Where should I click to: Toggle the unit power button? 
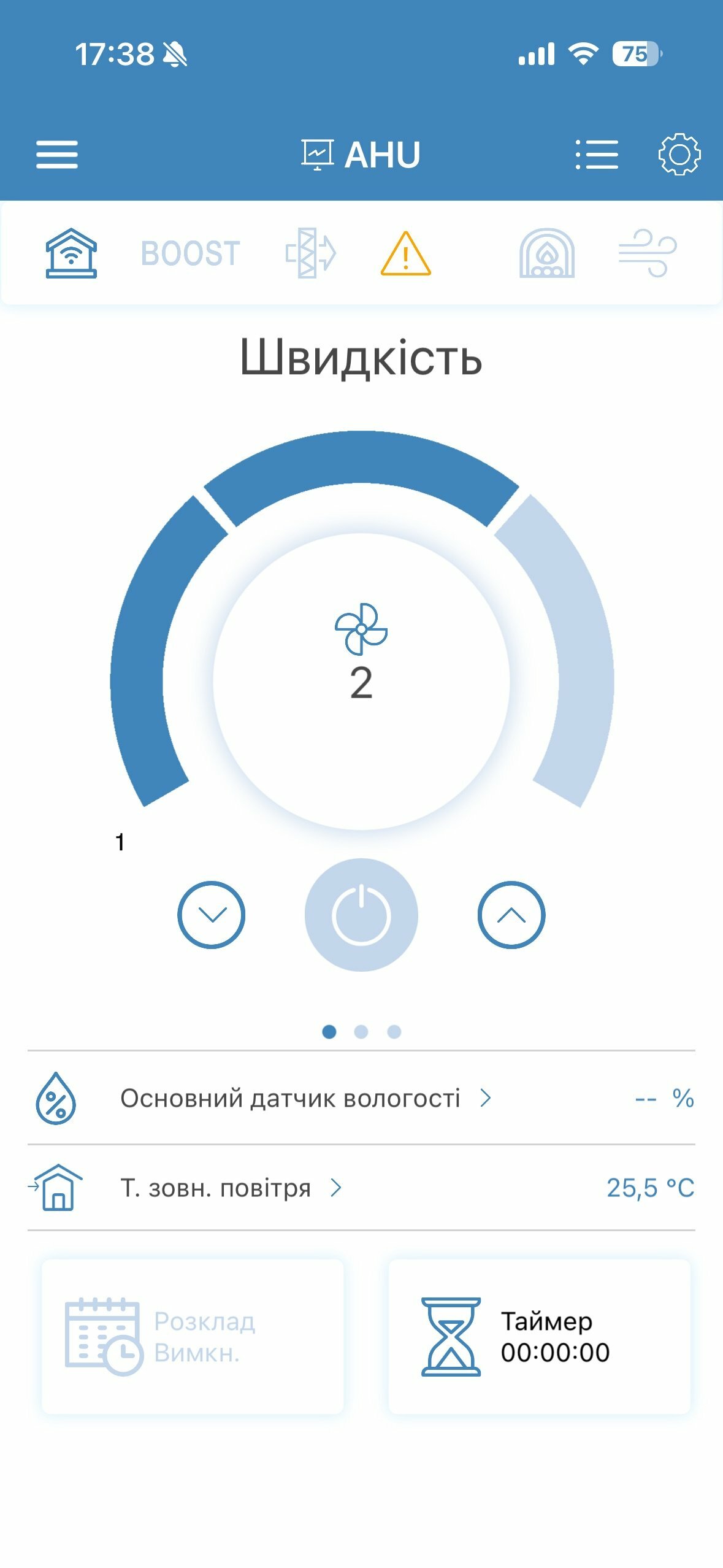pyautogui.click(x=361, y=915)
